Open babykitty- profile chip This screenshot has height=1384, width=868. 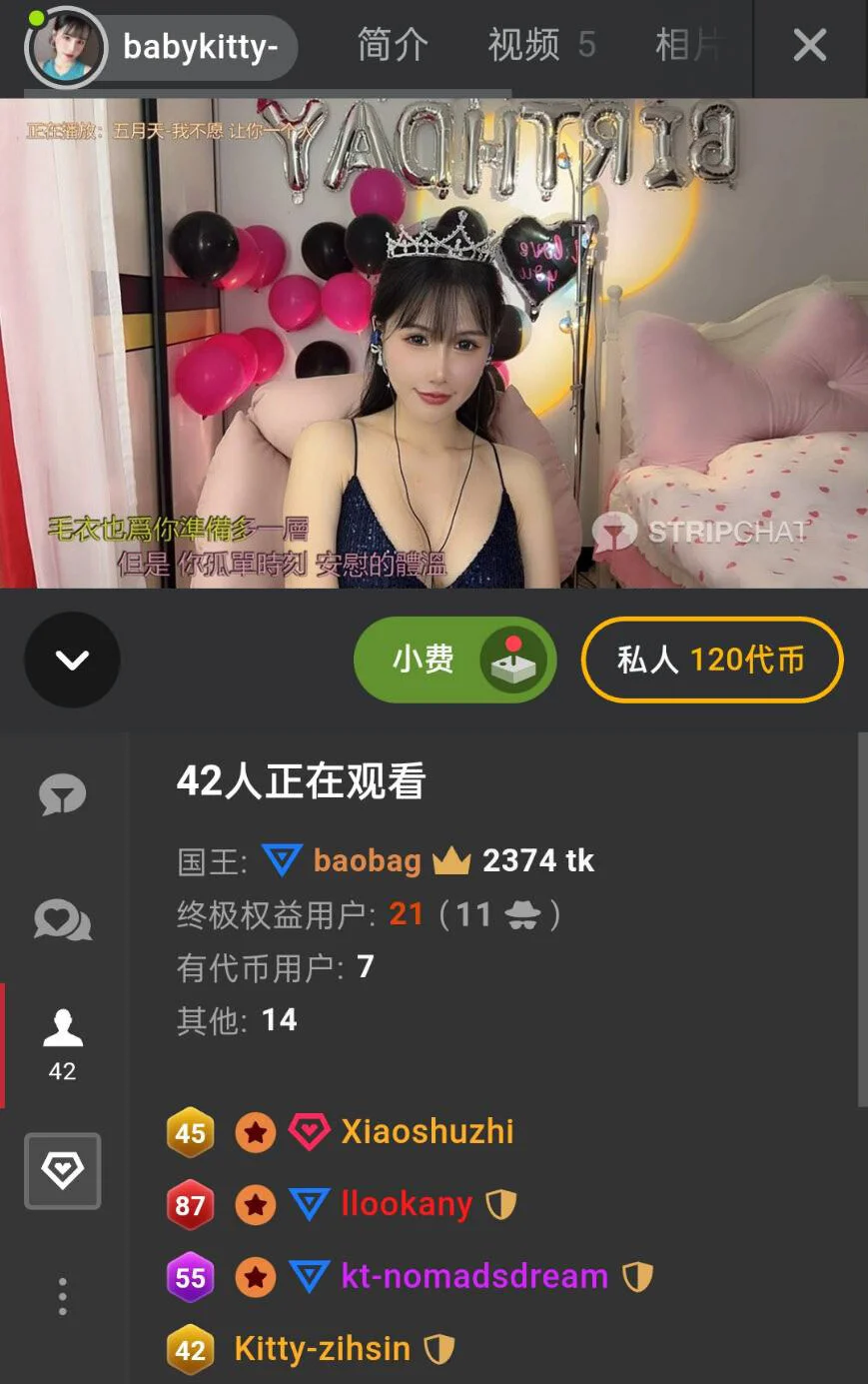pos(162,47)
